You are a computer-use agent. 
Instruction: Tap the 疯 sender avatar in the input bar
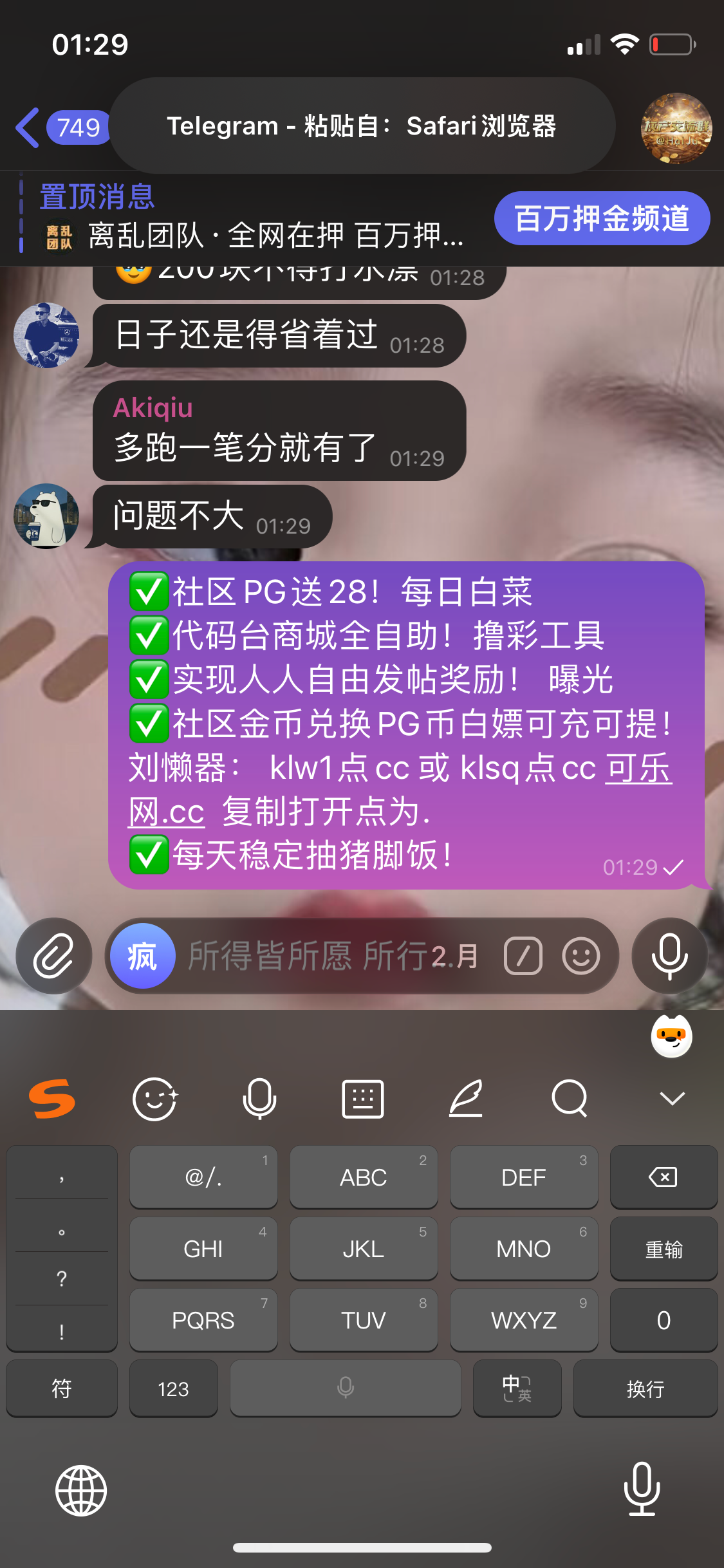pos(143,956)
